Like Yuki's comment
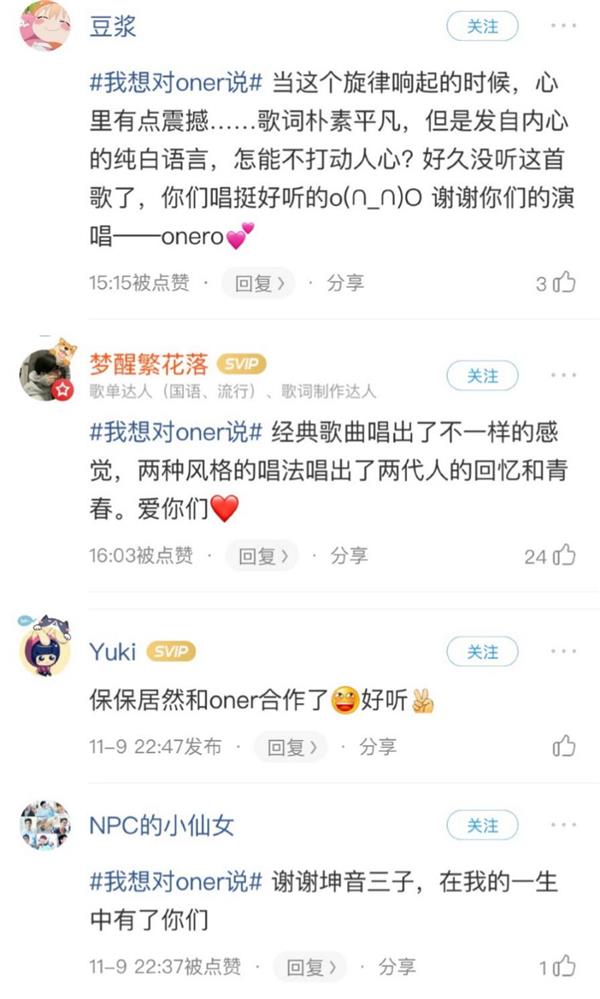 [565, 746]
